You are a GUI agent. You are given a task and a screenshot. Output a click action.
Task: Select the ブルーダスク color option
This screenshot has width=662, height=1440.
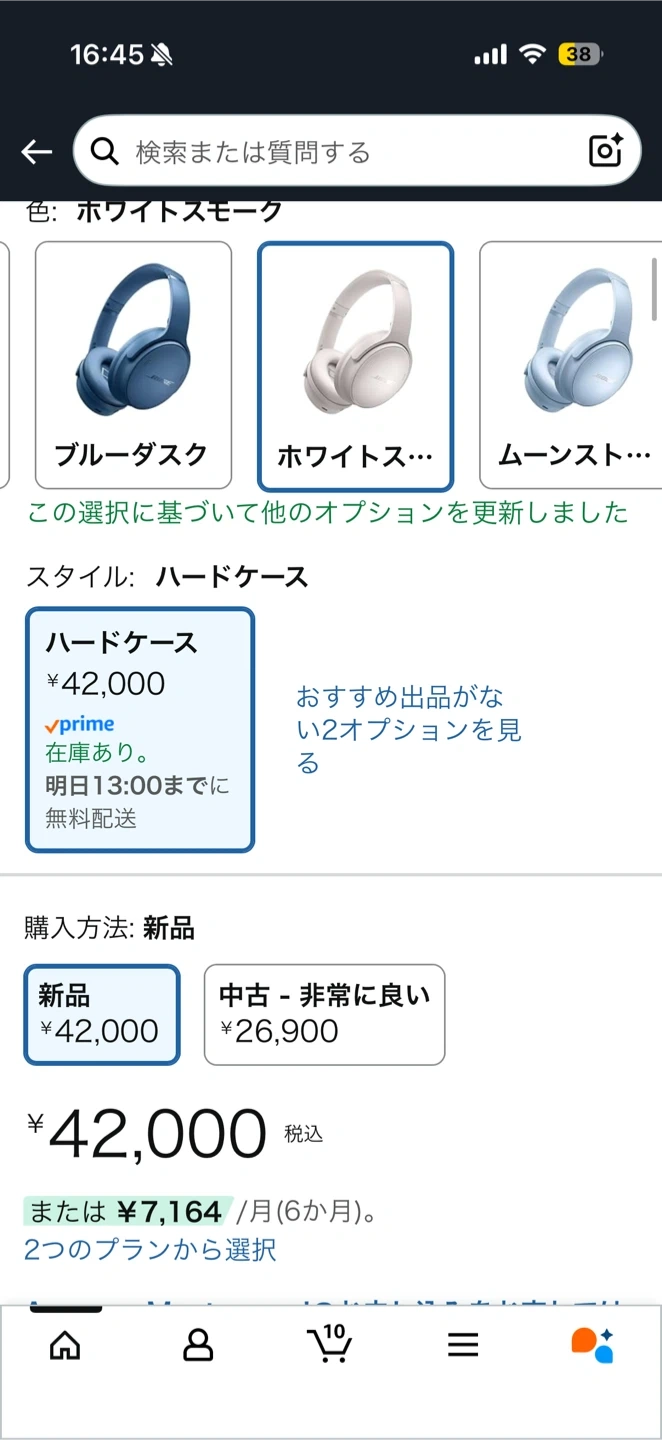(x=133, y=365)
